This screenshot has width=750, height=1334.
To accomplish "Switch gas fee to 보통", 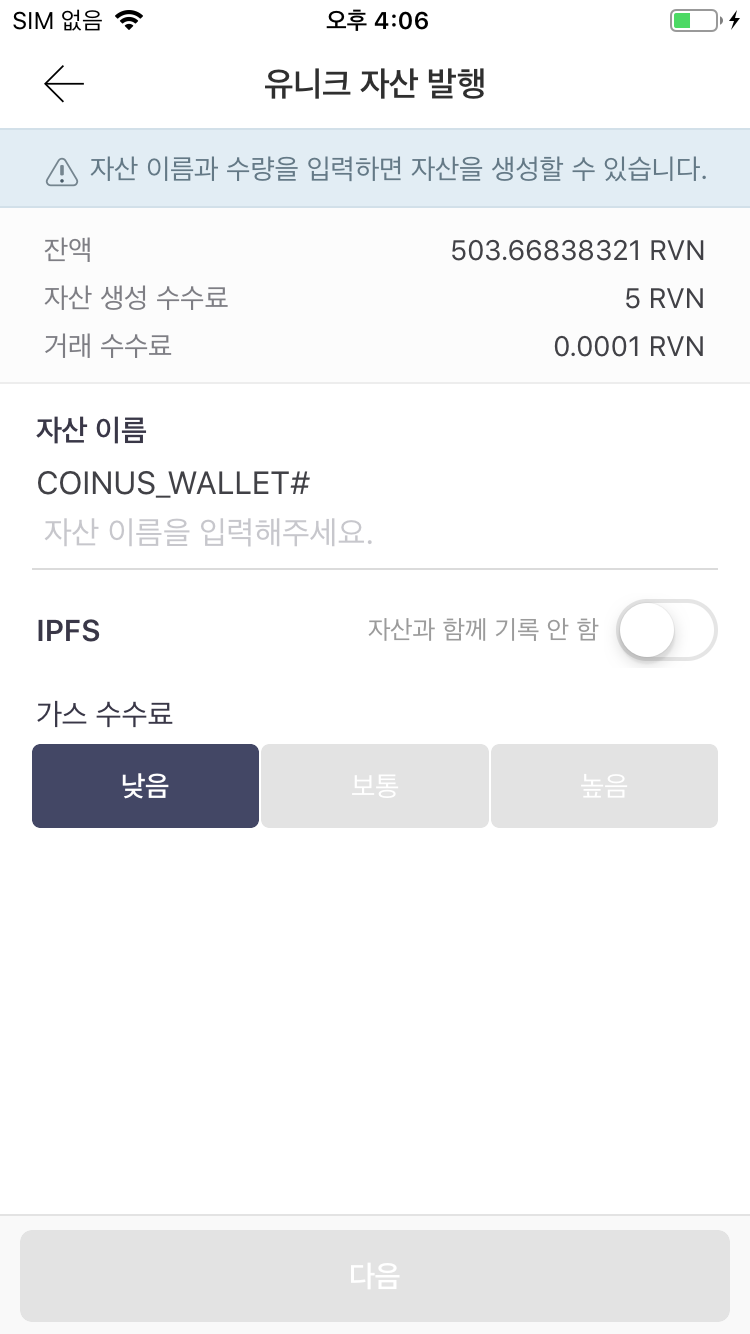I will point(374,786).
